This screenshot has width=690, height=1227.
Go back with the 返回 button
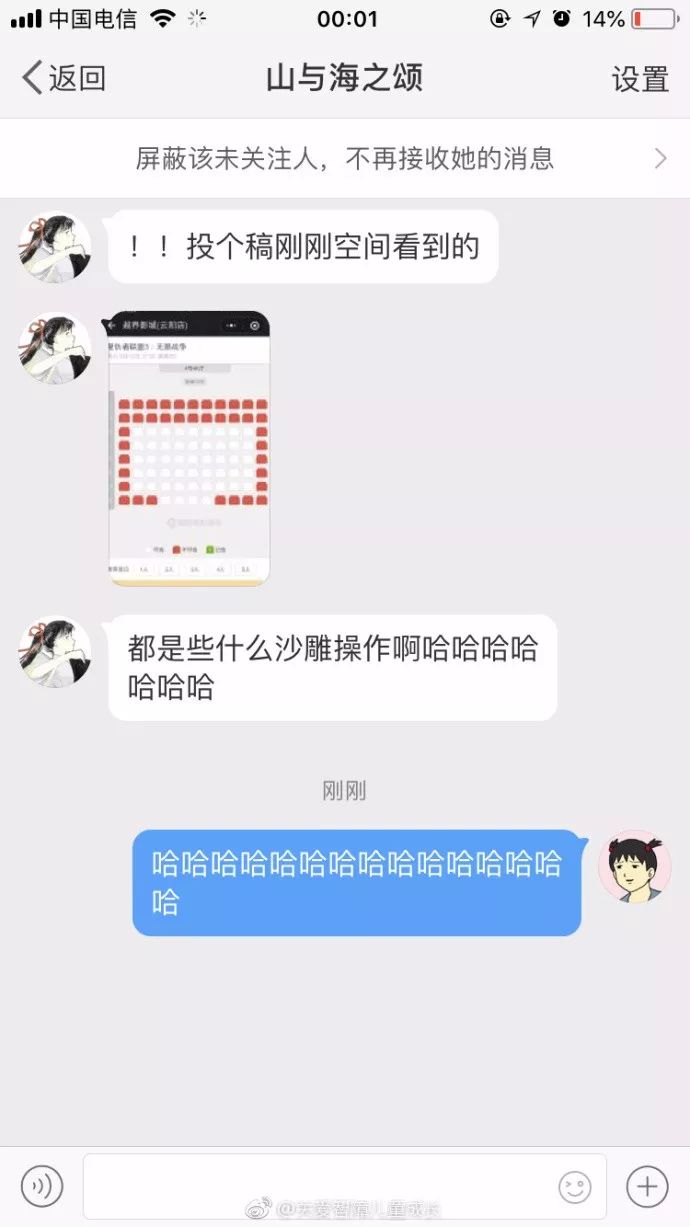(63, 78)
